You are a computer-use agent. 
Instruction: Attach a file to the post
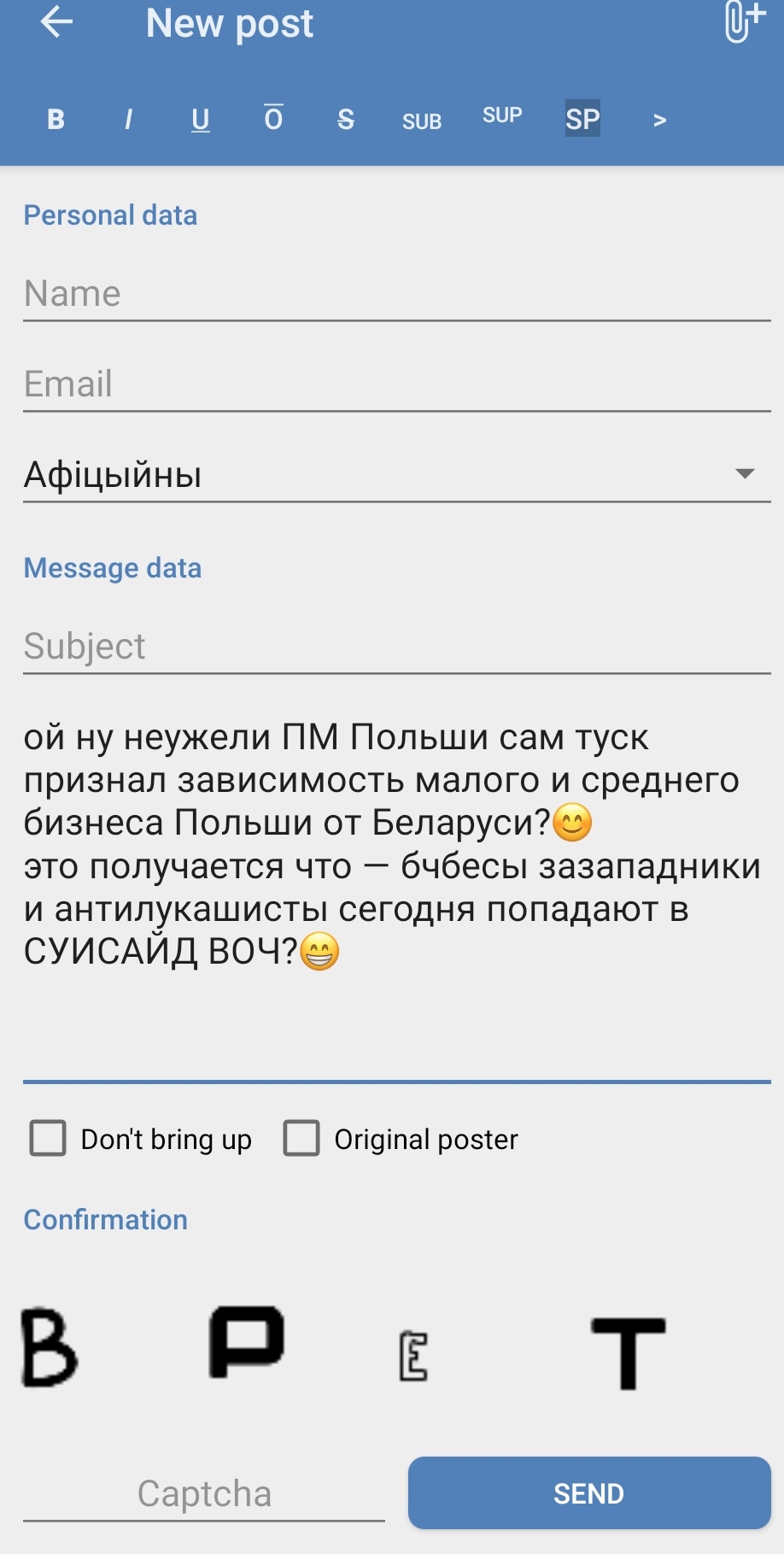[741, 23]
